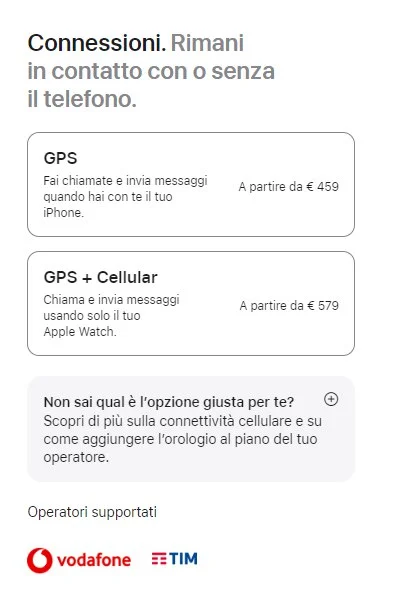Choose the GPS + Cellular option
This screenshot has width=398, height=610.
(x=191, y=303)
